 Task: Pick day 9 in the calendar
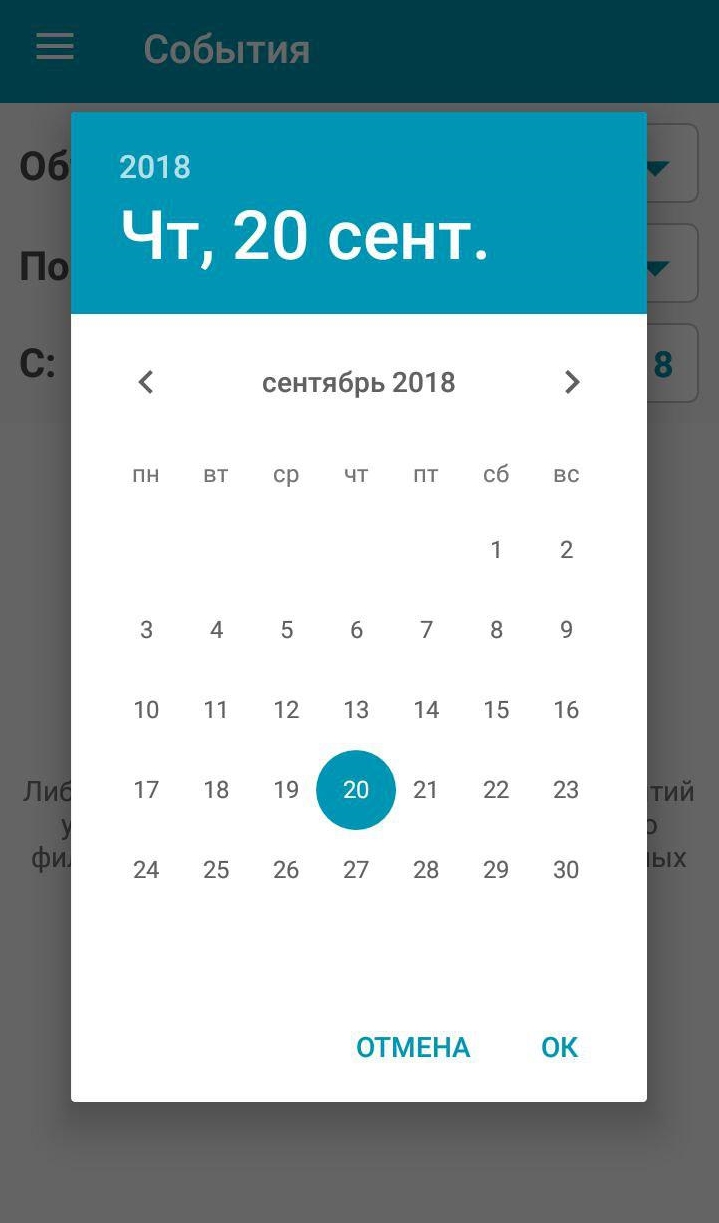click(566, 630)
